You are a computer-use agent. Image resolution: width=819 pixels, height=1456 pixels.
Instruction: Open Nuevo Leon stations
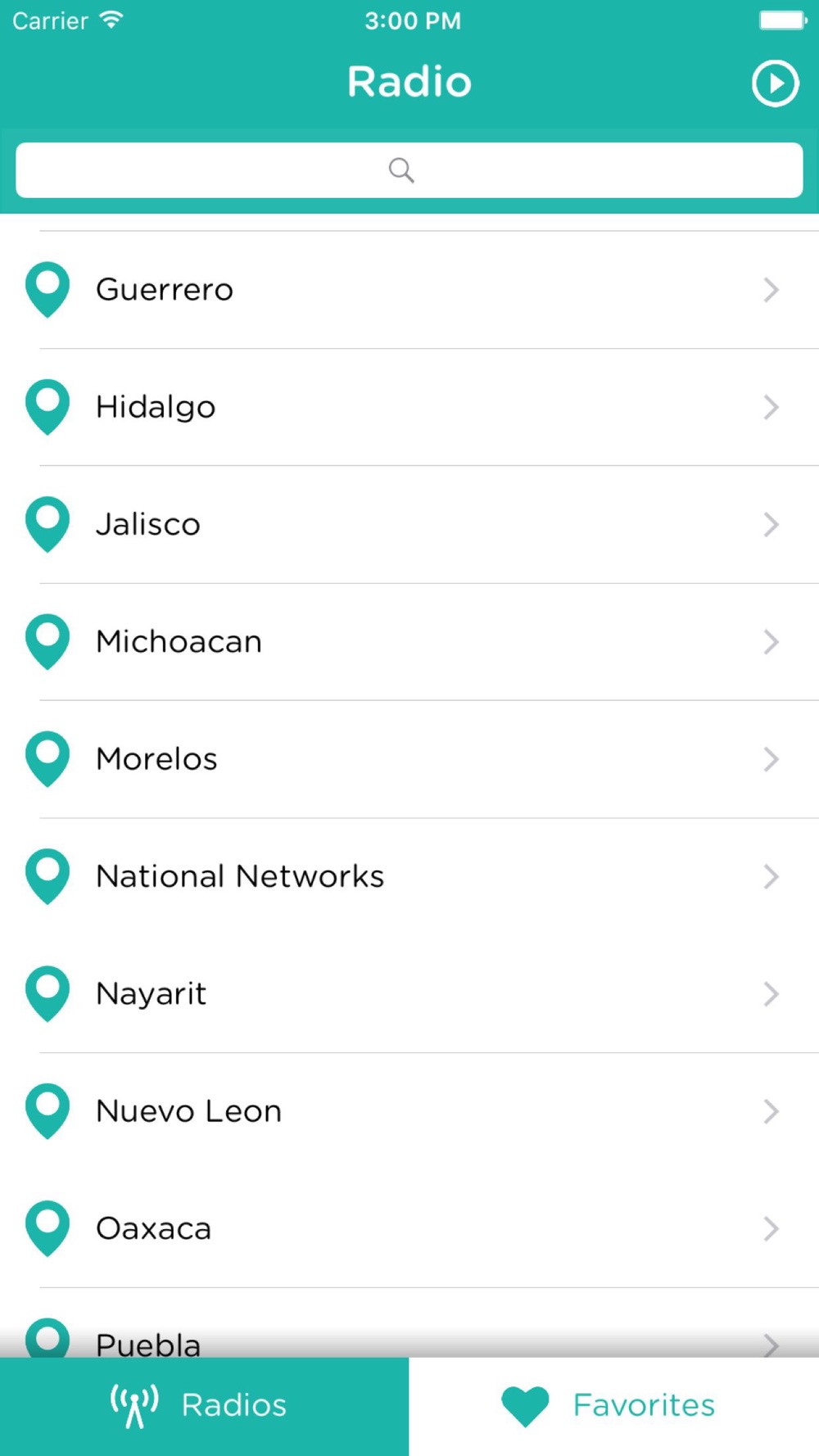409,1111
